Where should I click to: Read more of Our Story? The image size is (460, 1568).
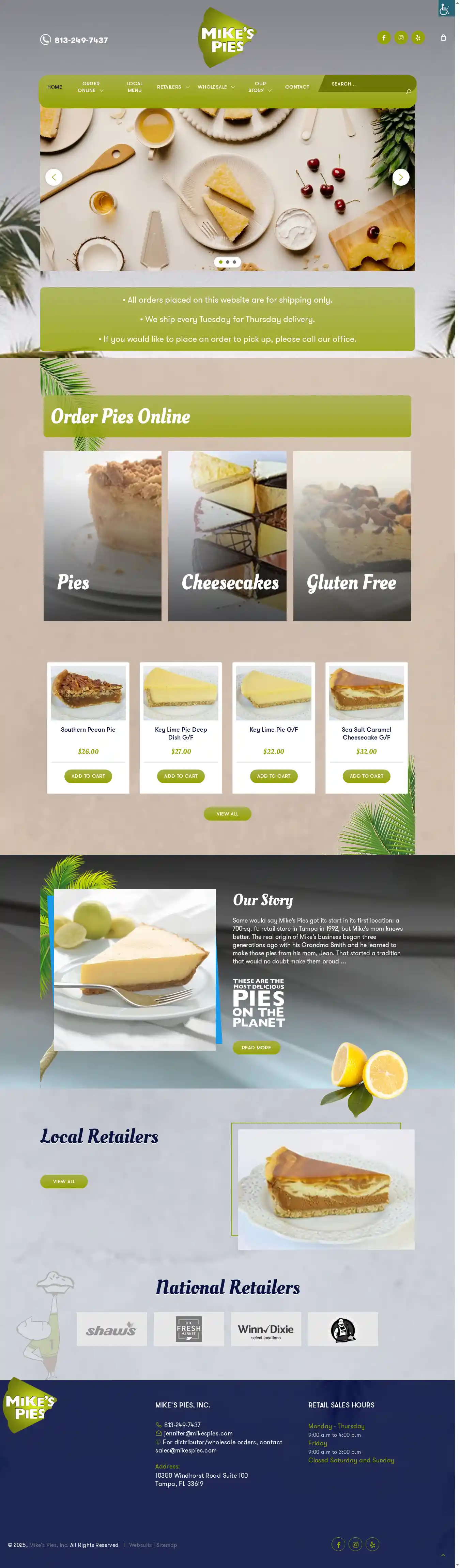(x=256, y=1048)
